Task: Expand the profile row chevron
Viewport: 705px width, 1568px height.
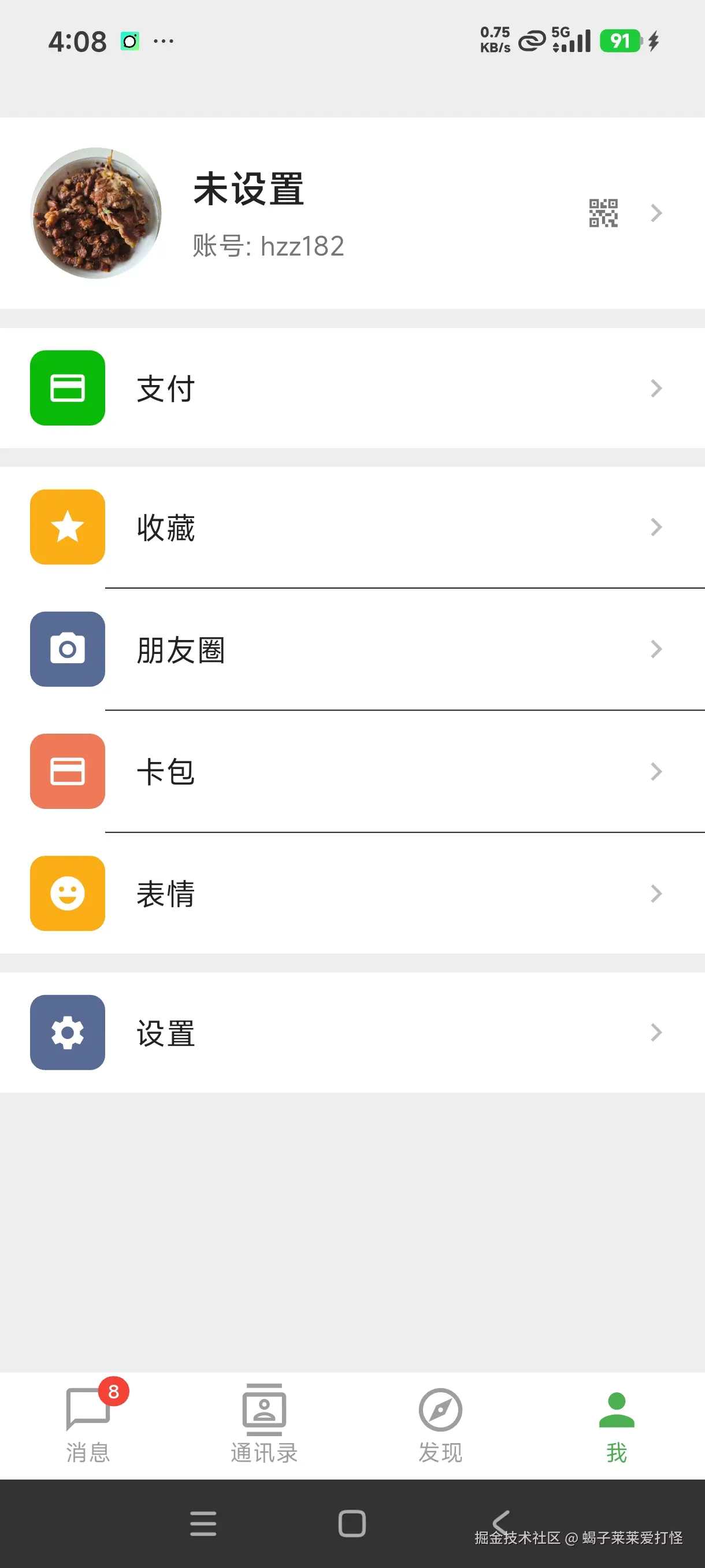Action: click(x=656, y=212)
